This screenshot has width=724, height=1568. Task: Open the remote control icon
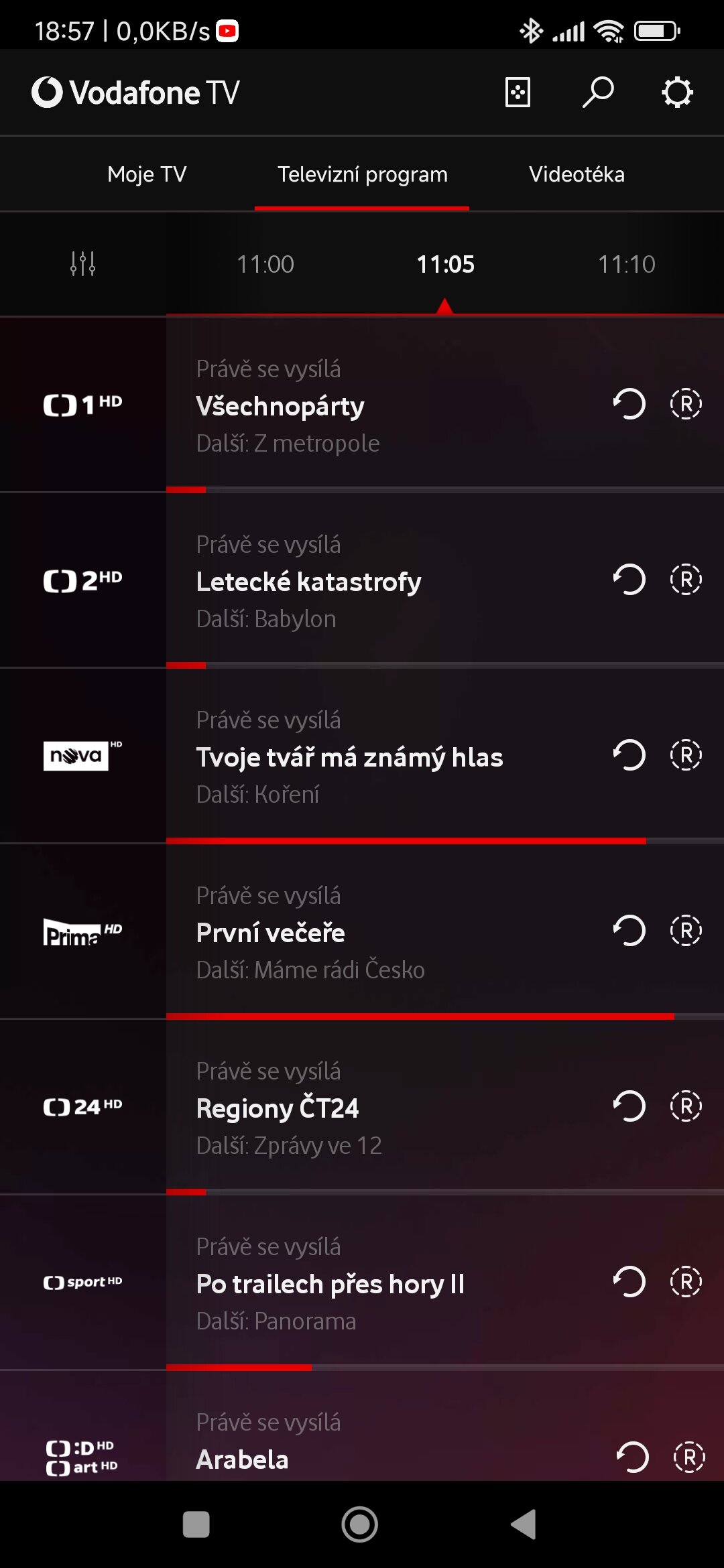518,92
